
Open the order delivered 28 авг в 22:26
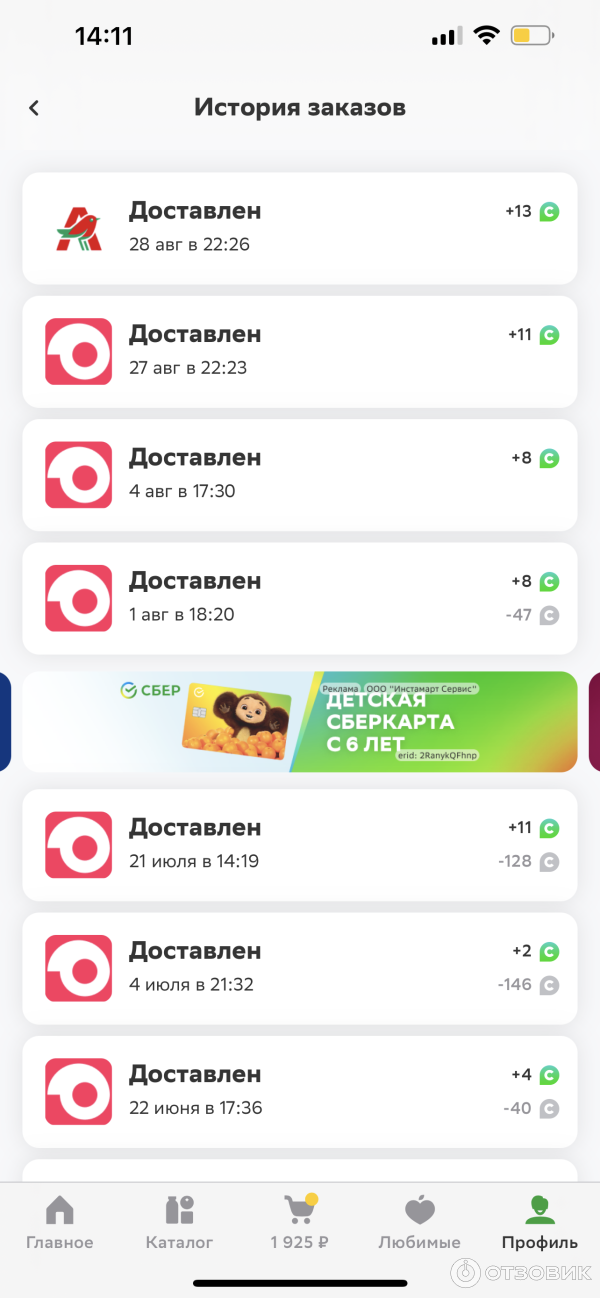pos(300,228)
